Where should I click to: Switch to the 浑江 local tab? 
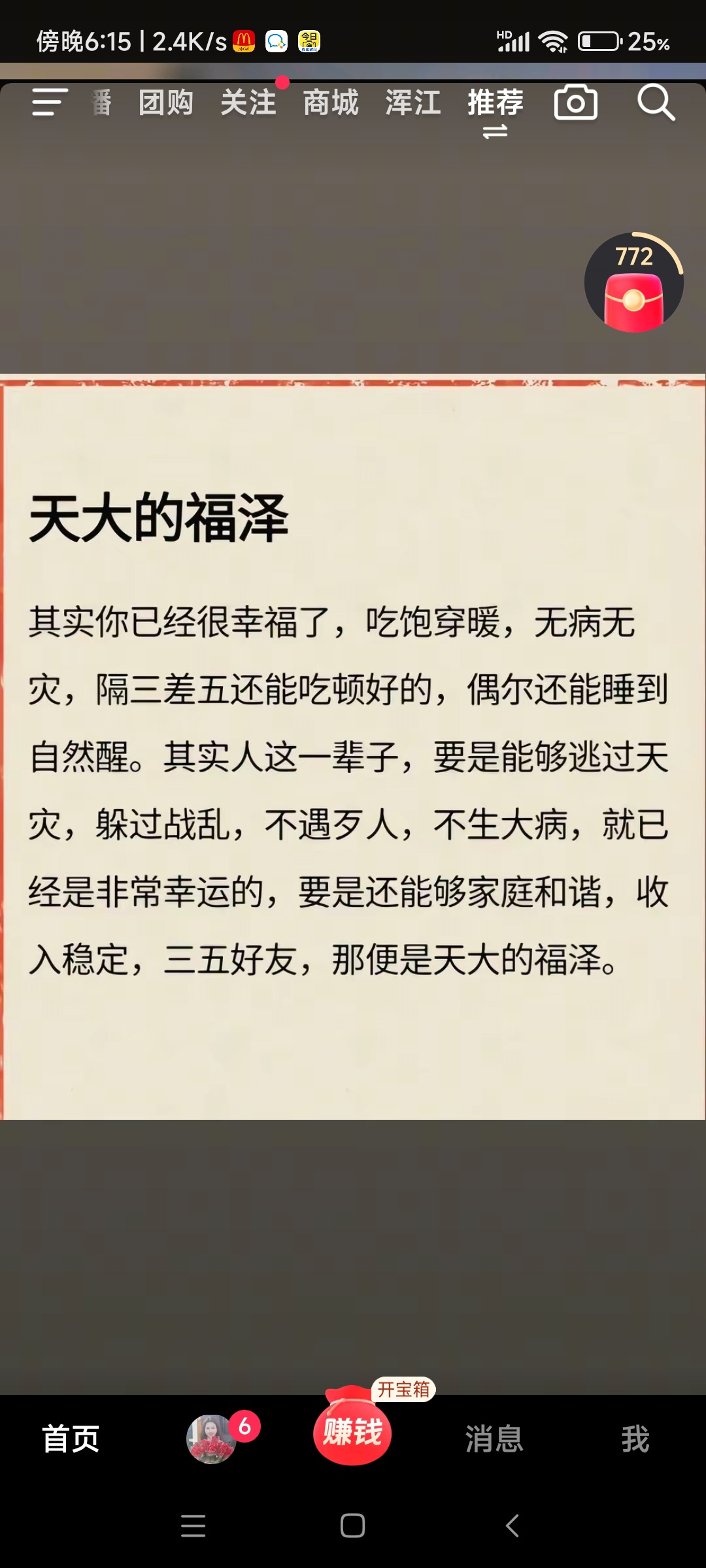[x=413, y=103]
